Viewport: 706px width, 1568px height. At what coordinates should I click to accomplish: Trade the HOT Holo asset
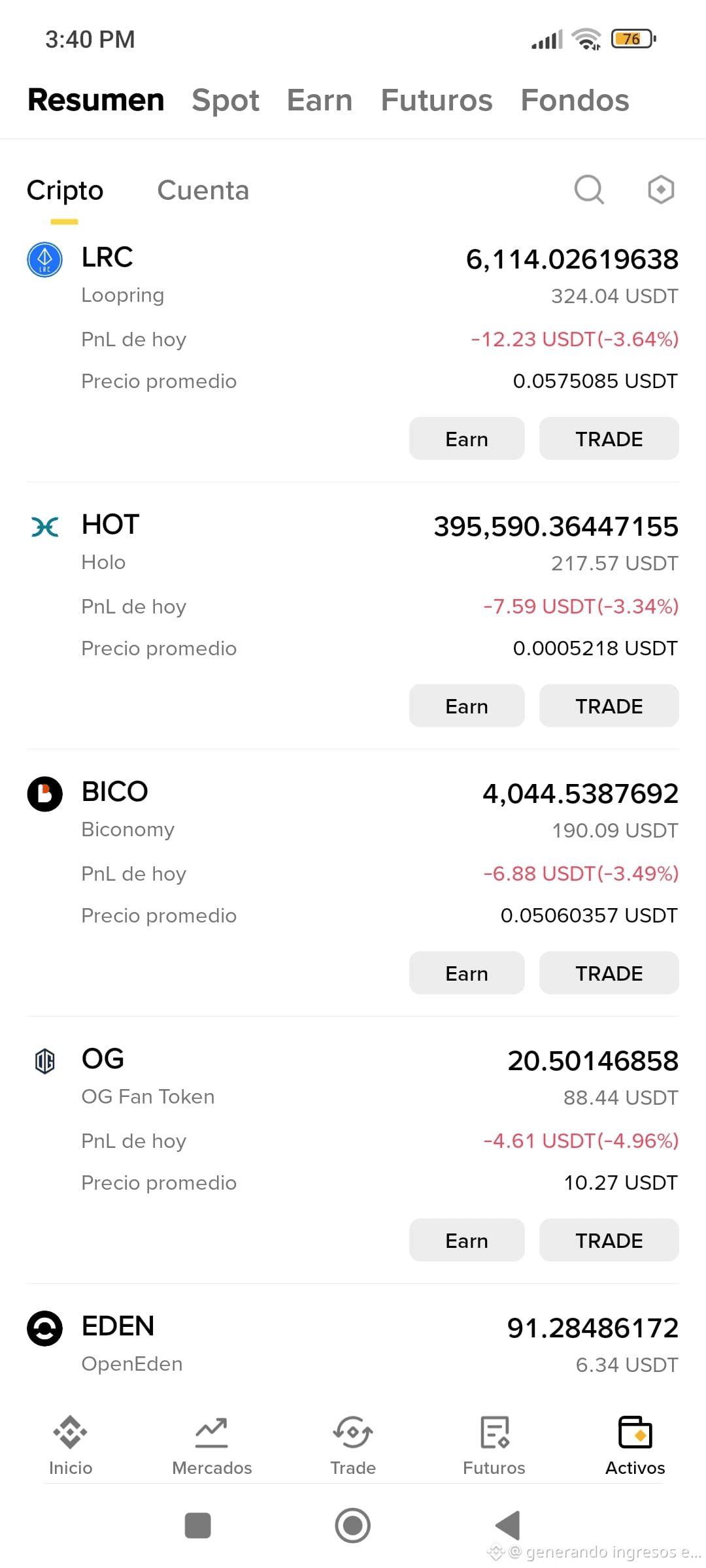(x=609, y=706)
